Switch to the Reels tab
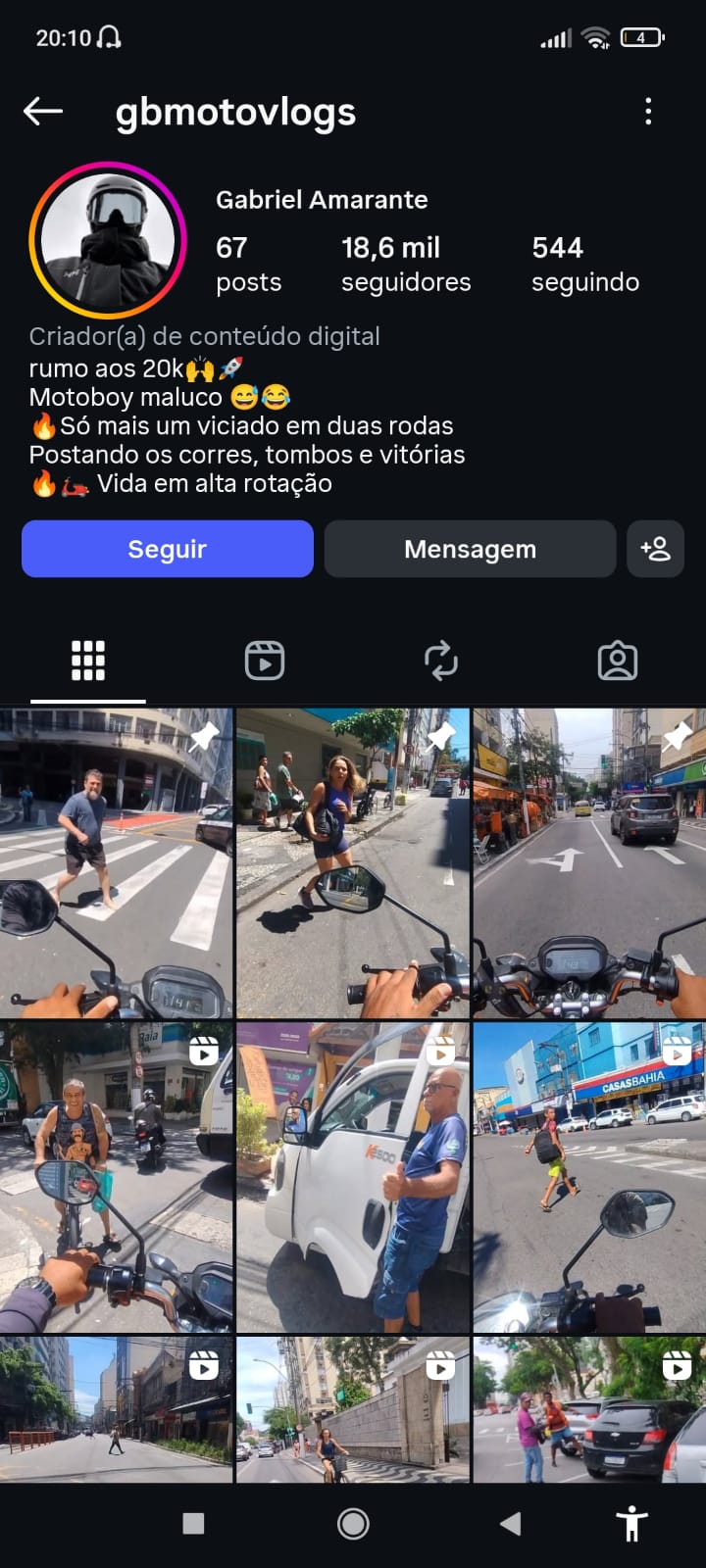Viewport: 706px width, 1568px height. [x=265, y=661]
